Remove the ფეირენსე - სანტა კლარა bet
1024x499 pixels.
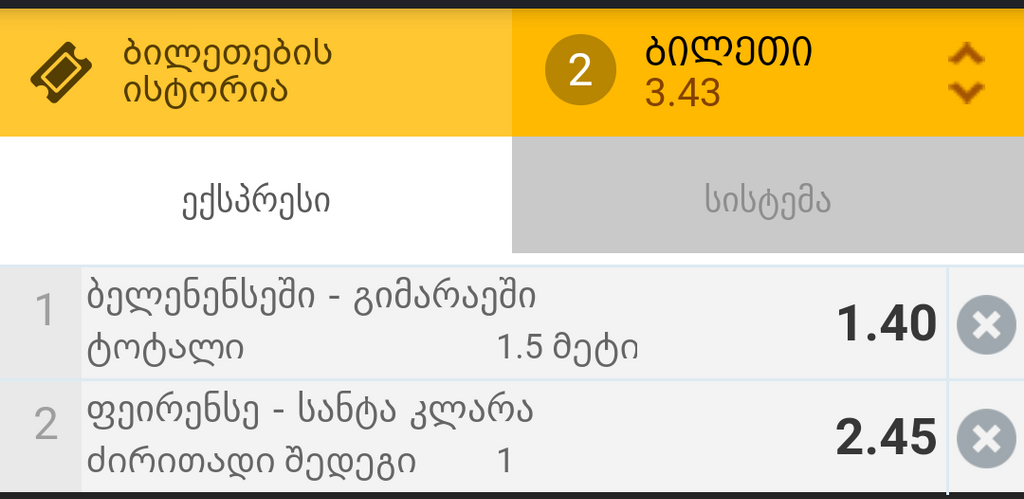[985, 439]
